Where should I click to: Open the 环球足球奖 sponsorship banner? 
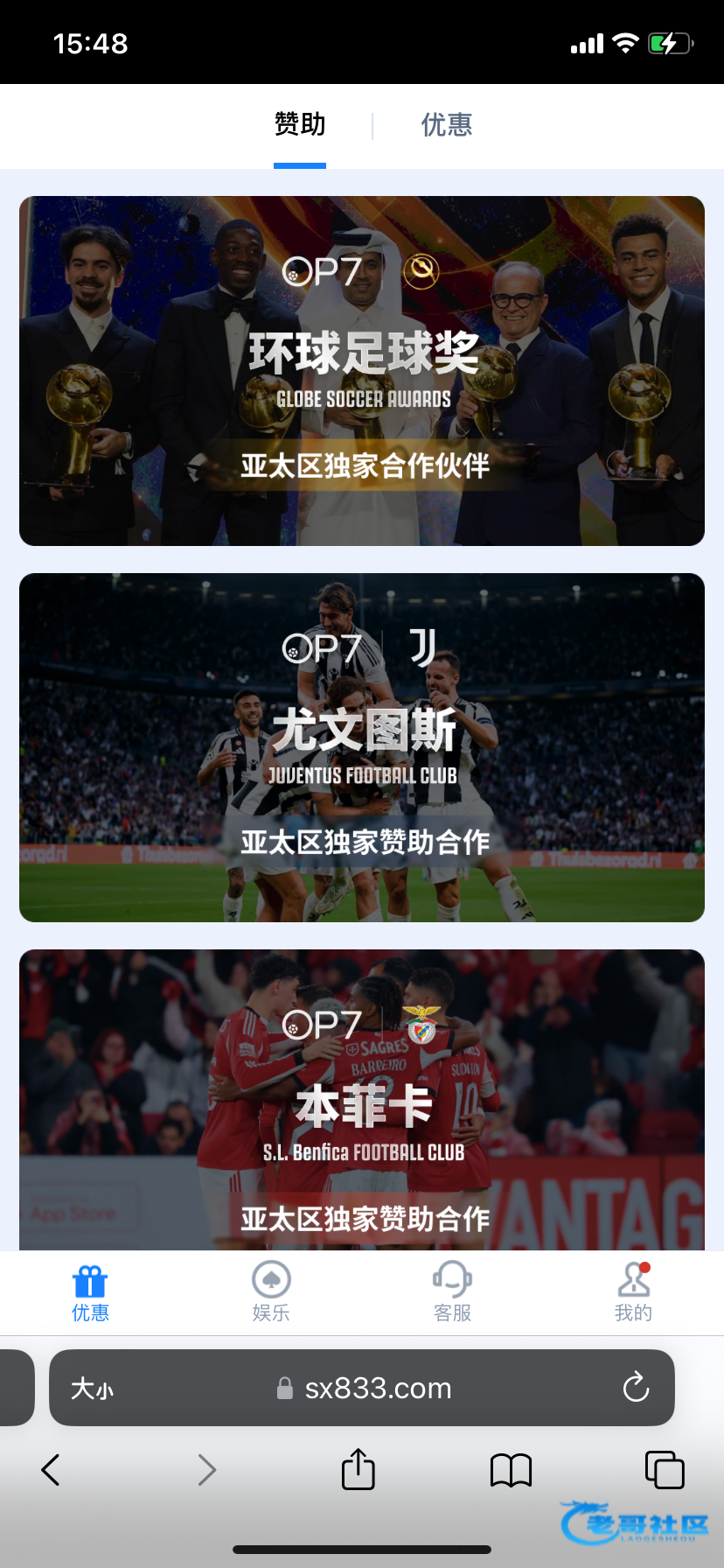362,371
